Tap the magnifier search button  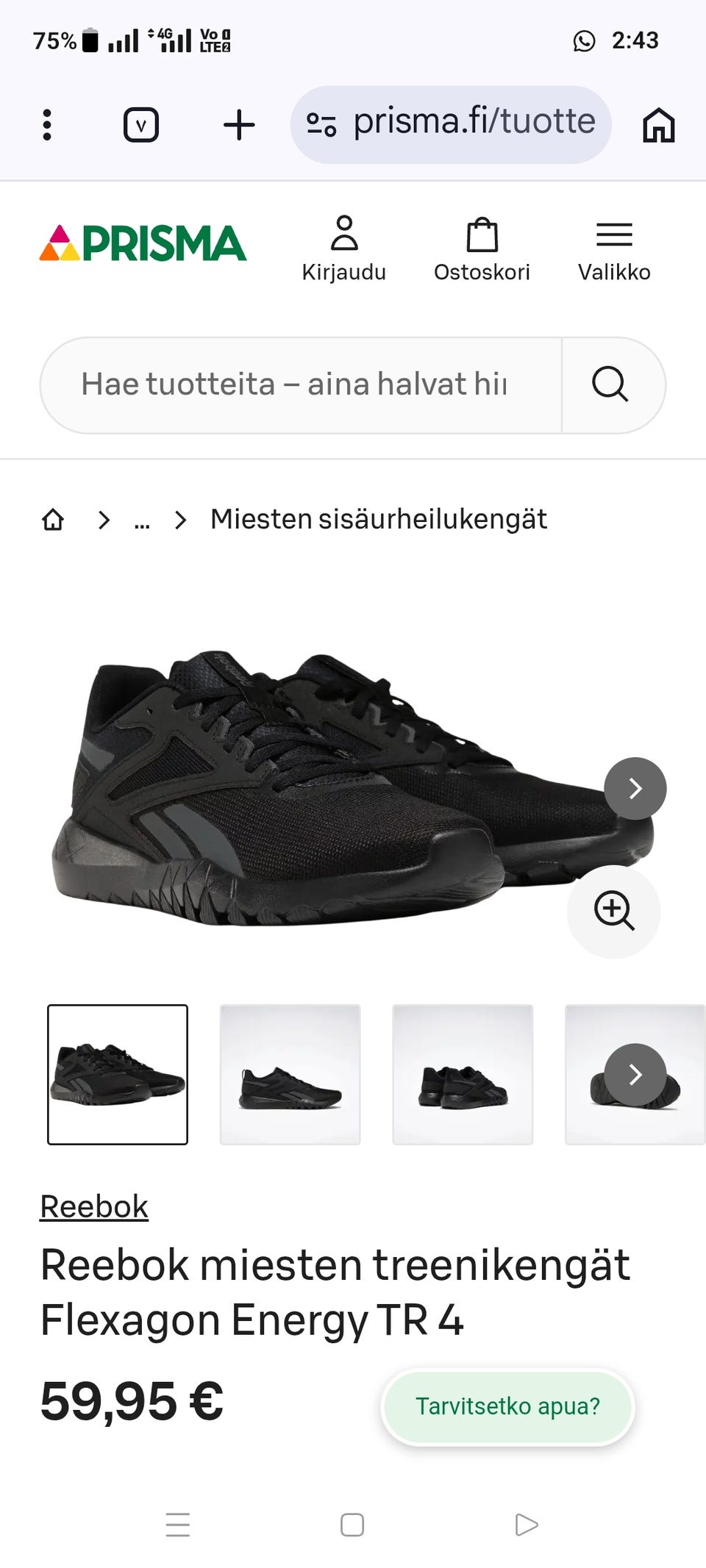610,384
